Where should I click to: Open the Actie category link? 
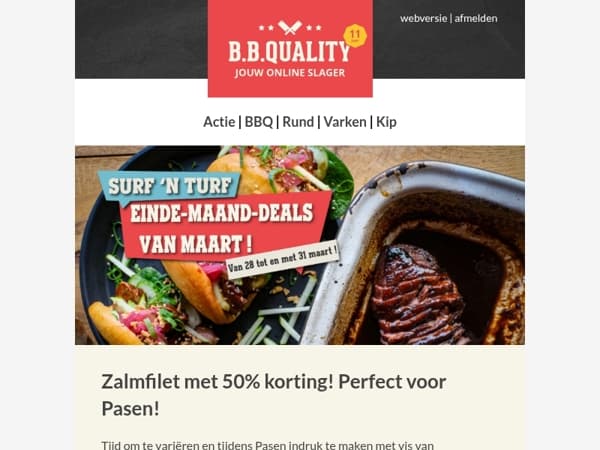click(219, 122)
